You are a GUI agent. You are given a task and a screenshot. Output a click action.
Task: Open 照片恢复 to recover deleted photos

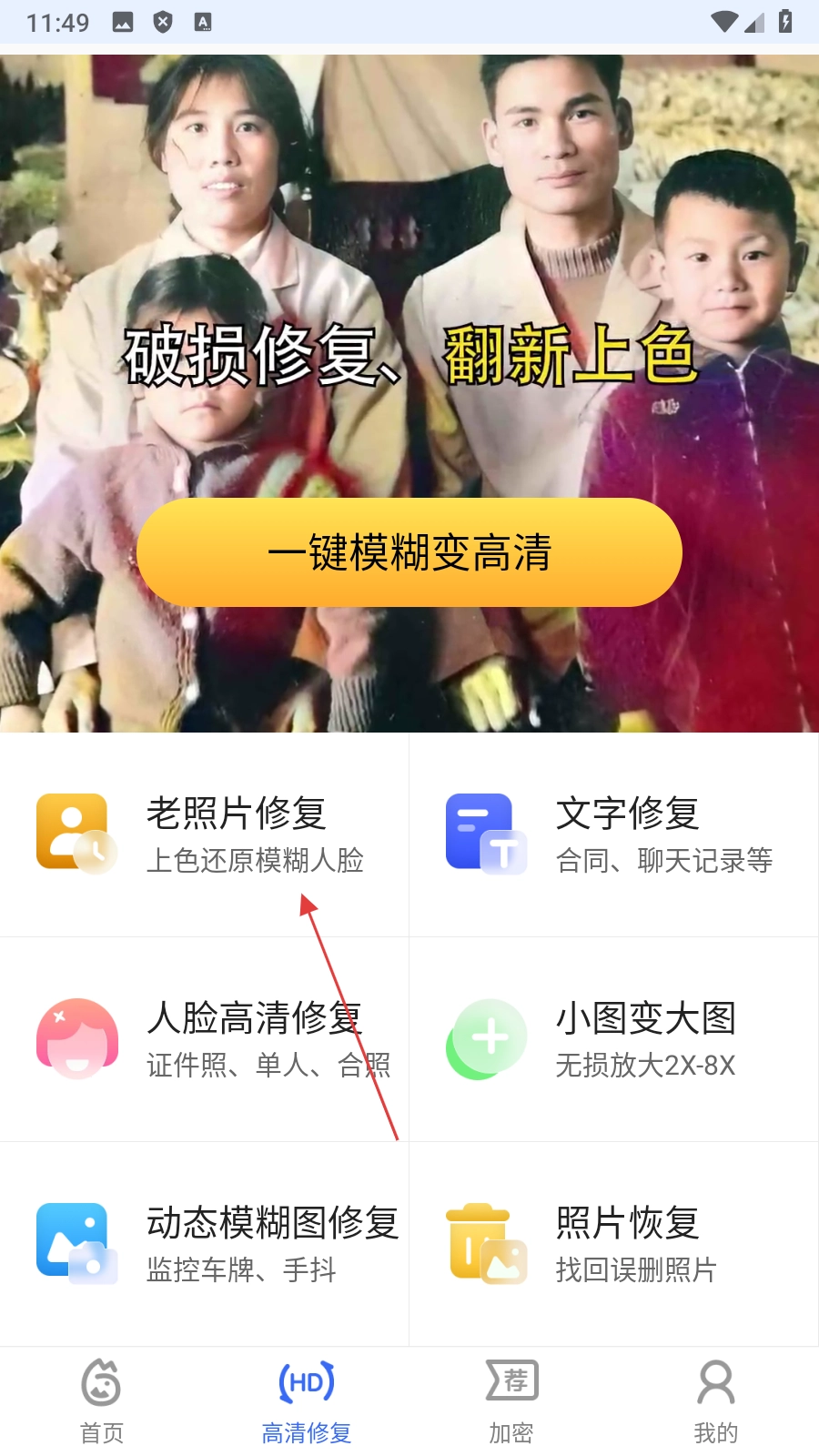point(614,1244)
